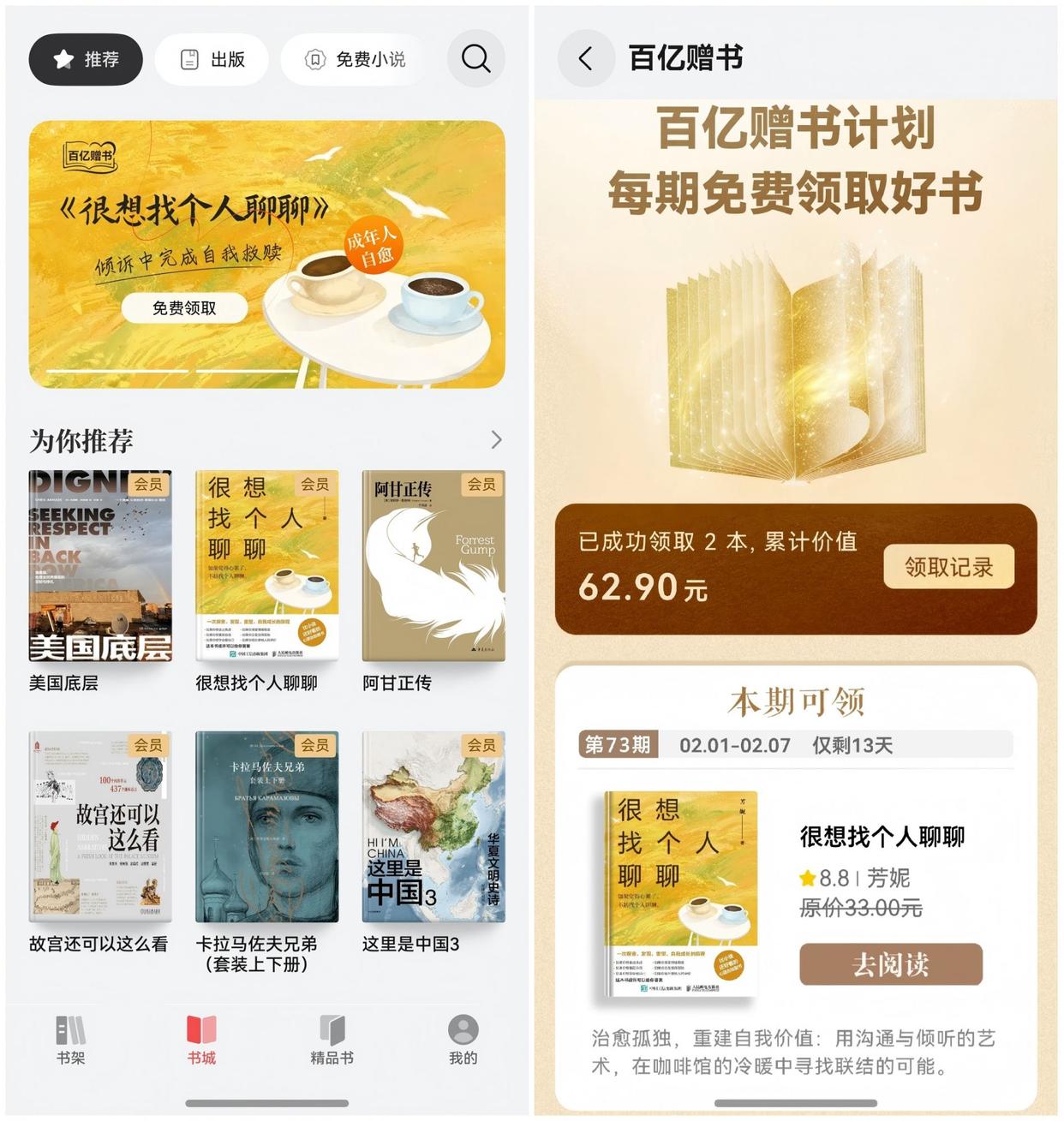1064x1121 pixels.
Task: Open the book 故宫还可以这么看
Action: 100,827
